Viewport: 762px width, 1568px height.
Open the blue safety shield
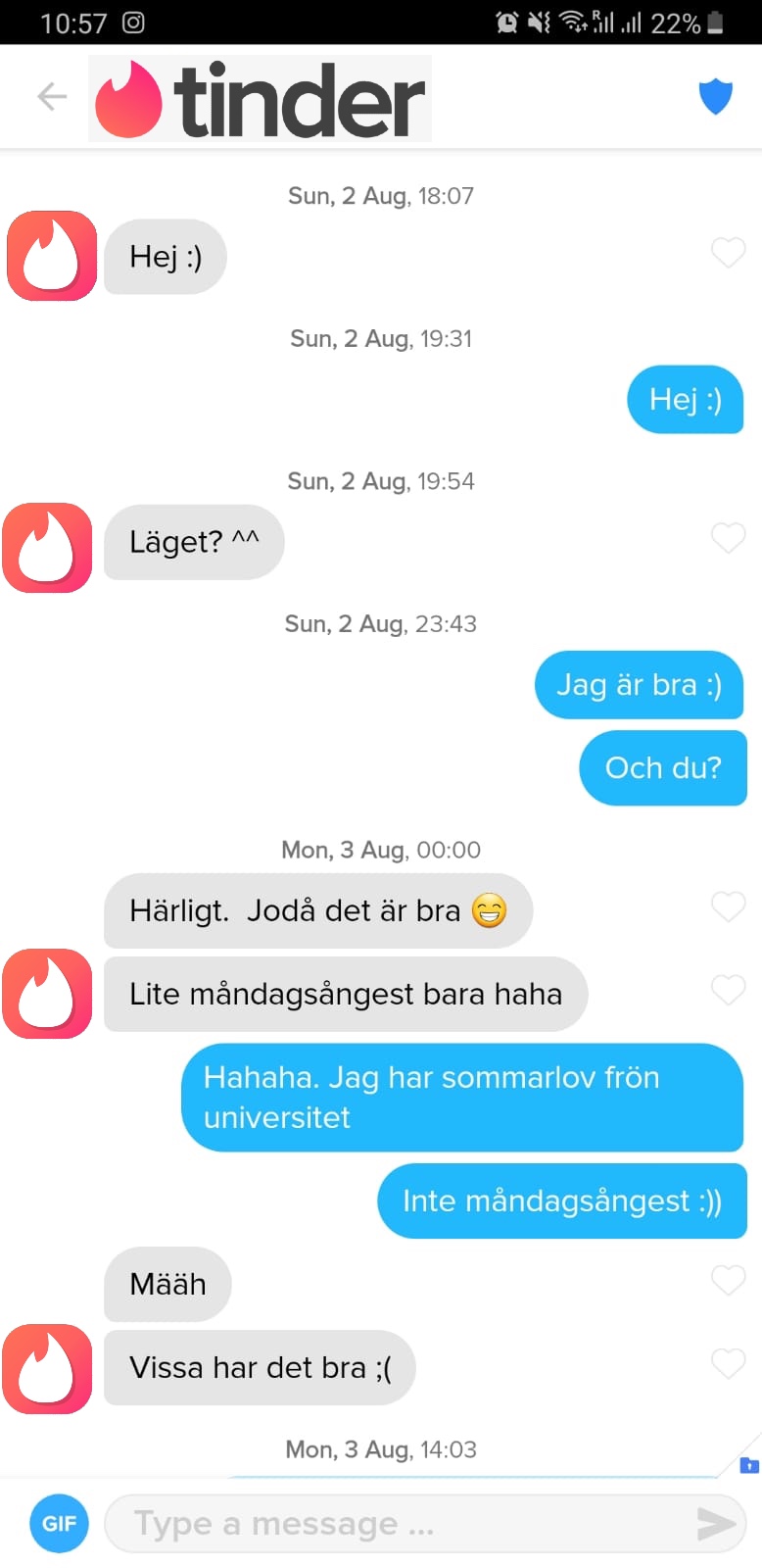(715, 96)
